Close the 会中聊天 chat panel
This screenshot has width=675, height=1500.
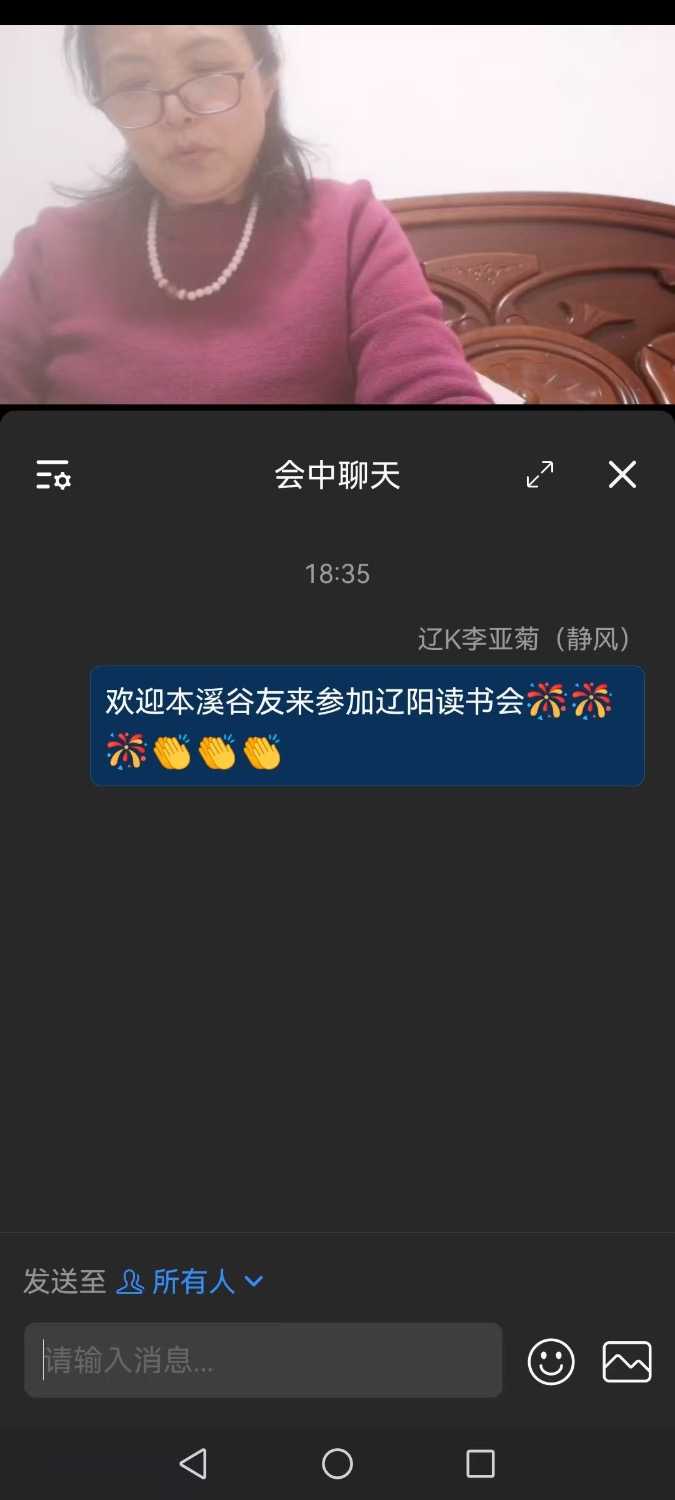622,475
